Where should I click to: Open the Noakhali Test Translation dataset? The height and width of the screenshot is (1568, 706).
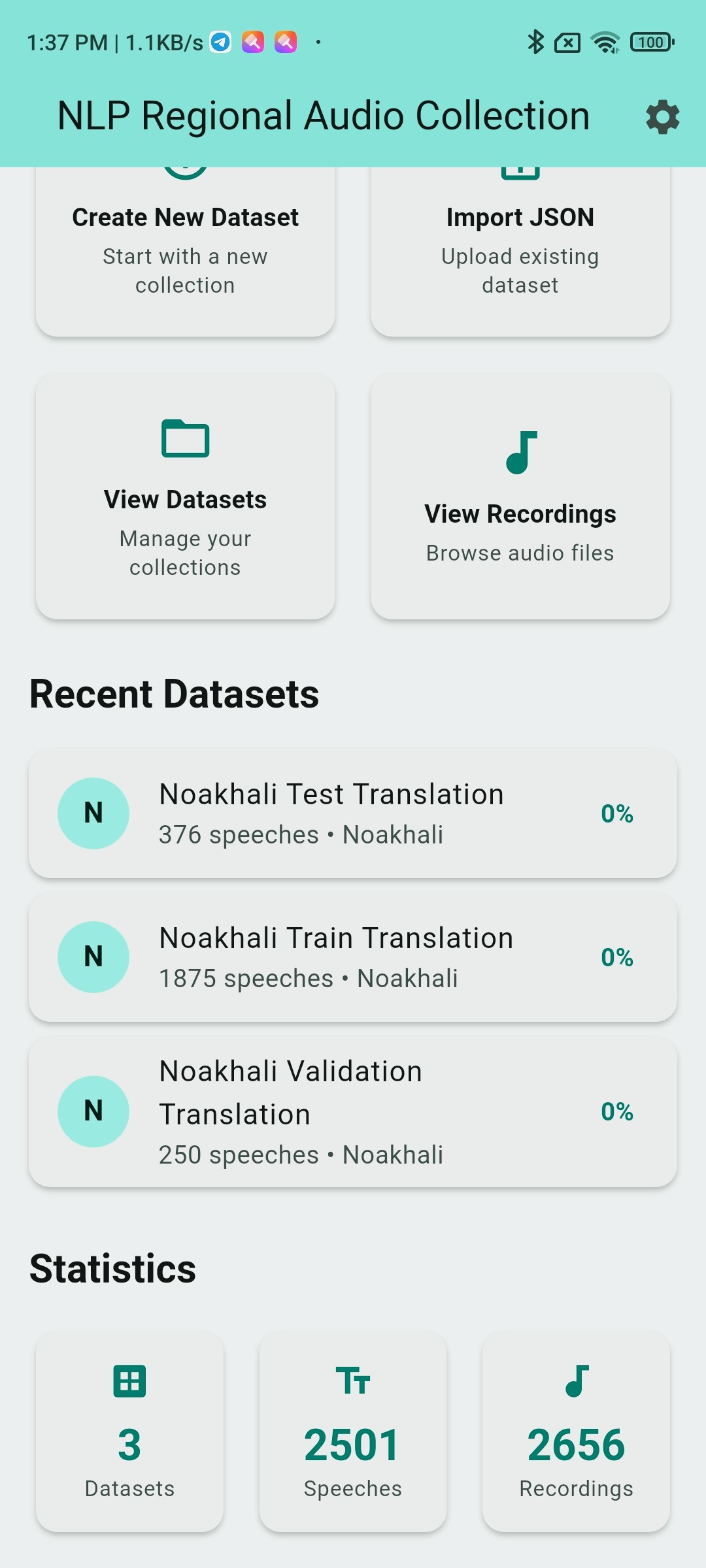(x=353, y=813)
